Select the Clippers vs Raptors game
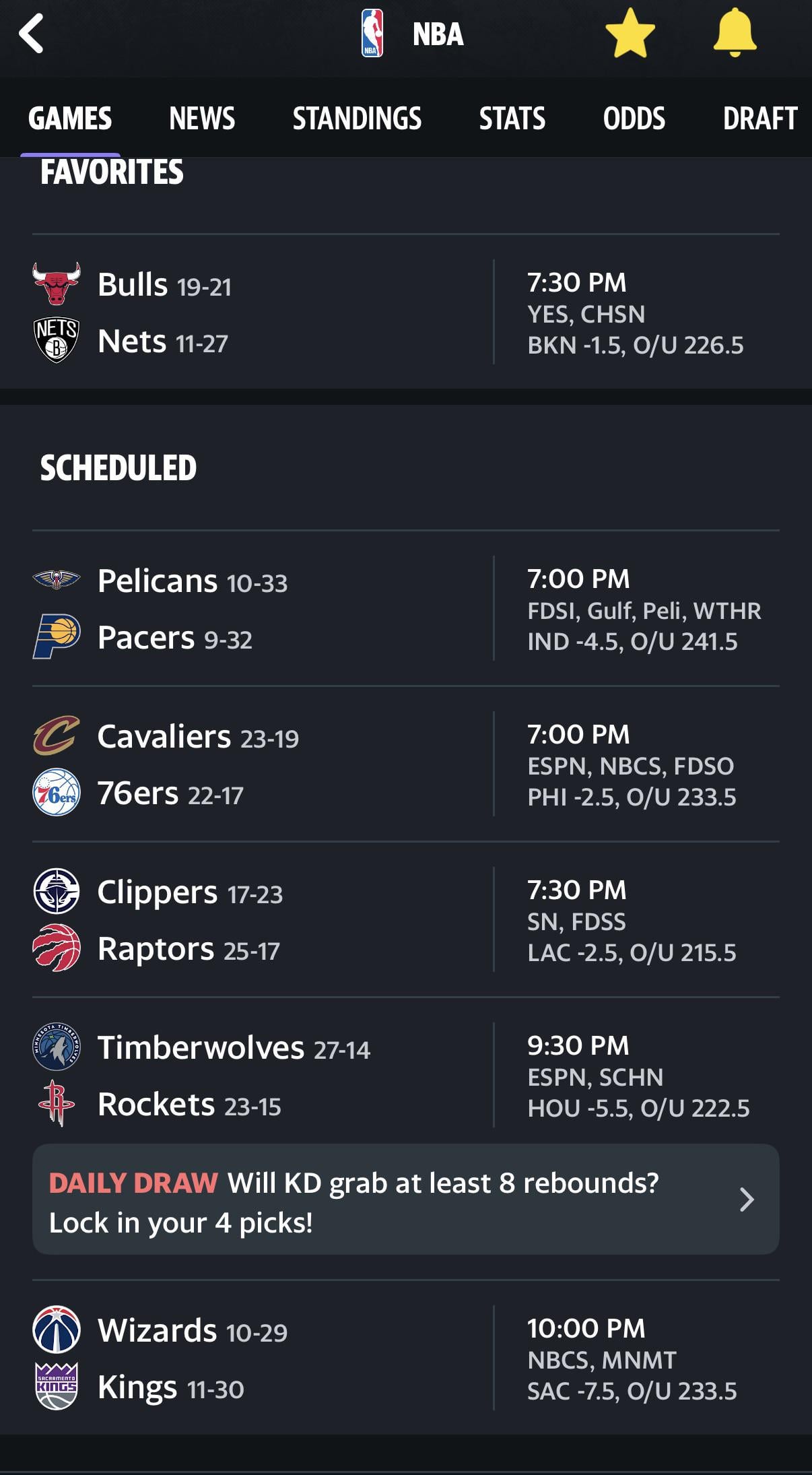Viewport: 812px width, 1475px height. coord(405,920)
